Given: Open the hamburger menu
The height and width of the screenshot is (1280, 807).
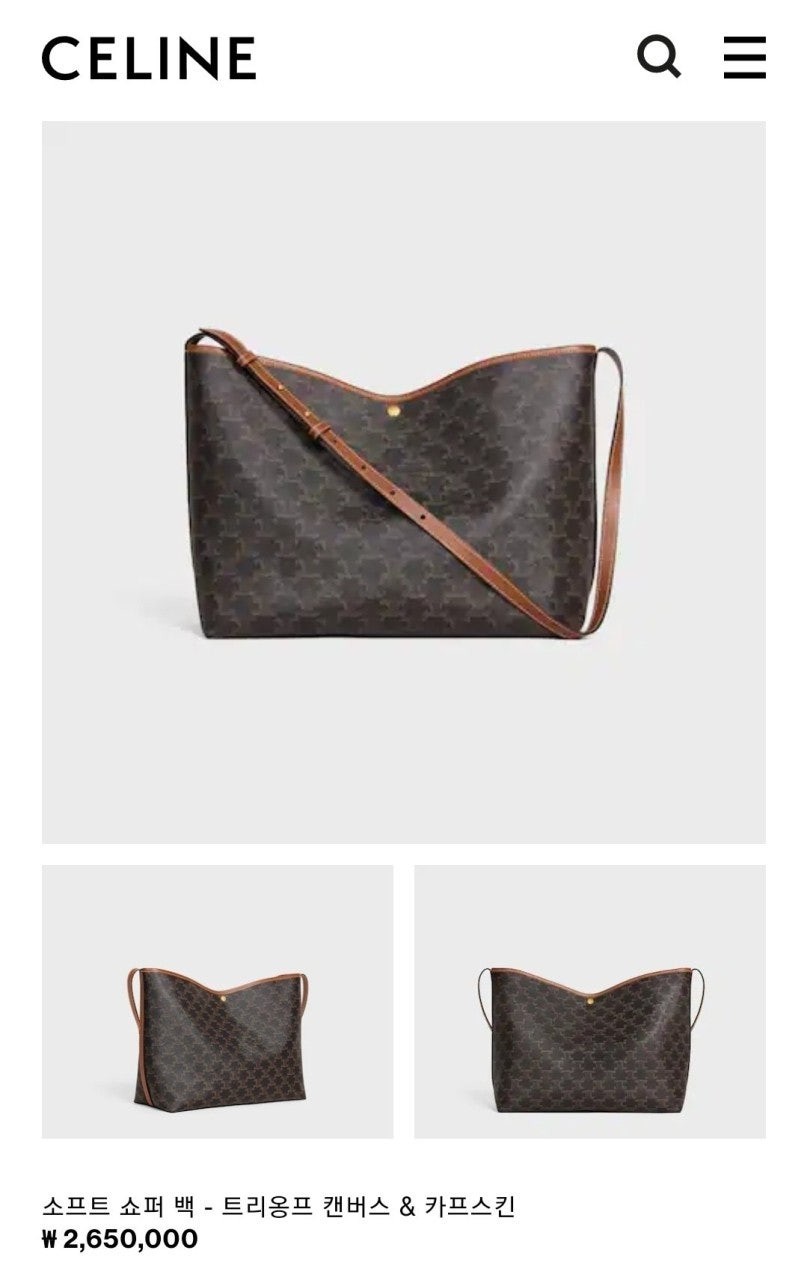Looking at the screenshot, I should click(745, 57).
